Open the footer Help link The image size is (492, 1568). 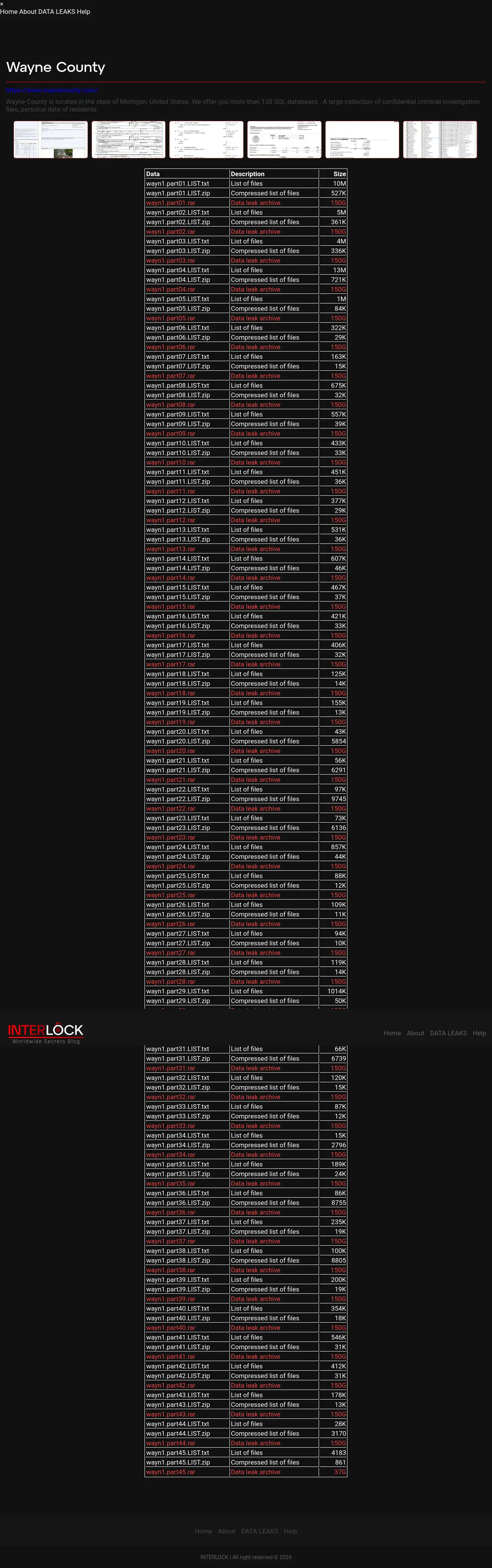pos(290,1531)
